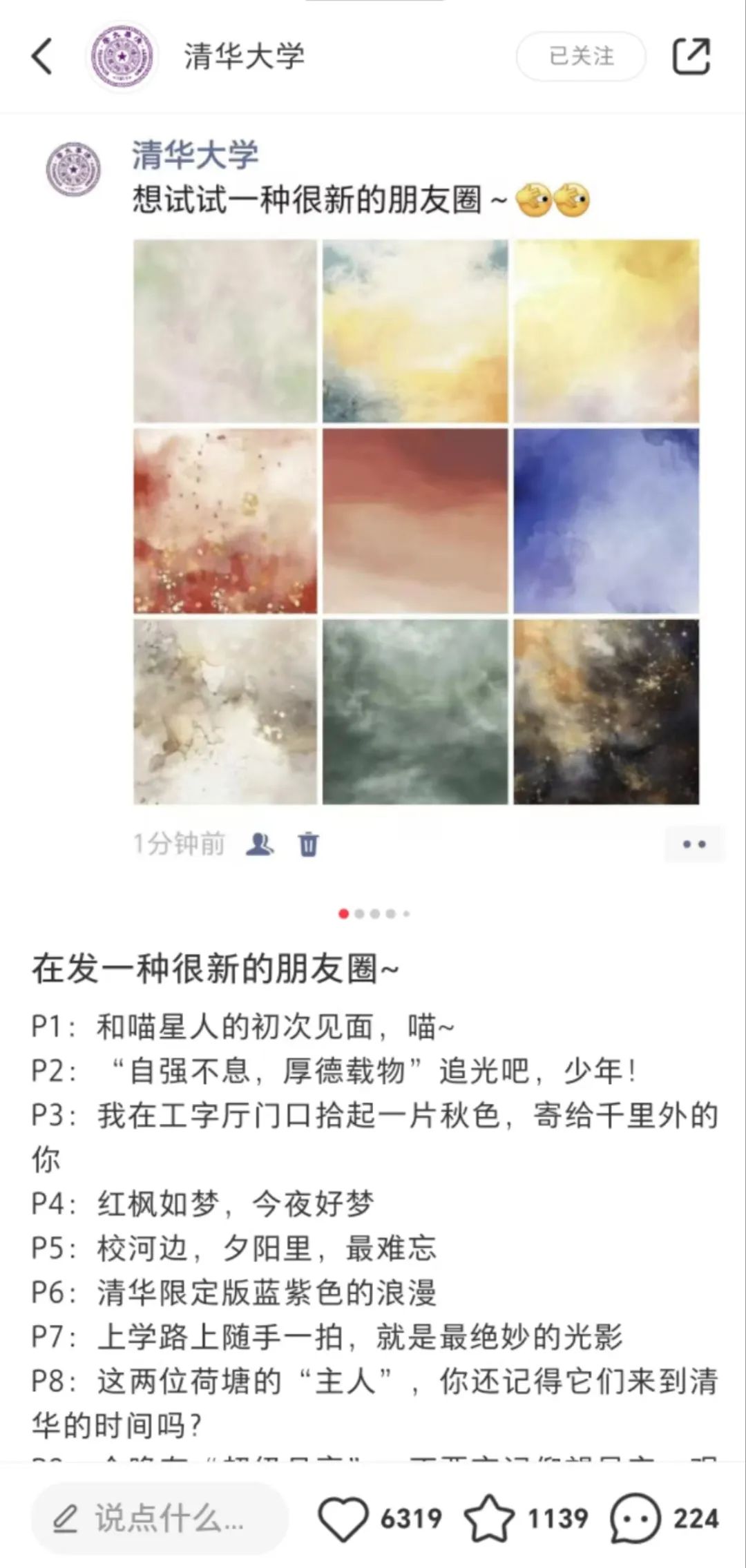Share this post via the share icon
746x1568 pixels.
click(x=691, y=57)
